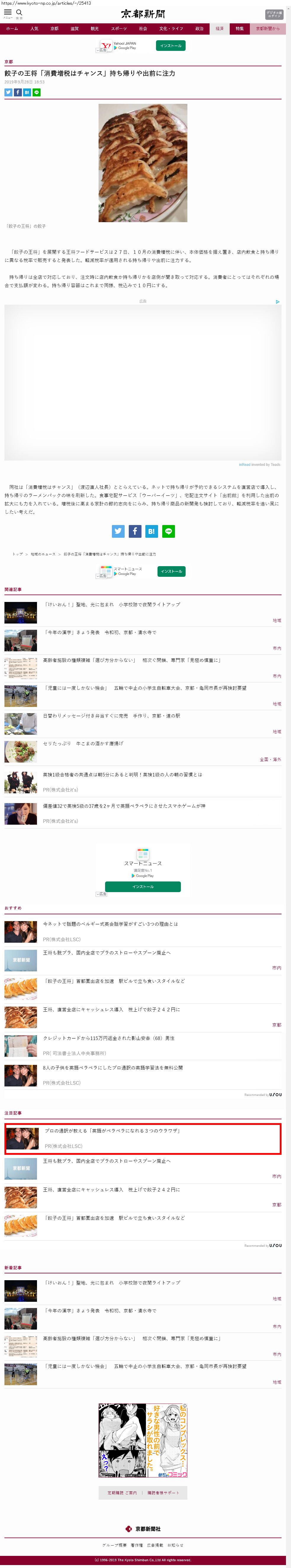The height and width of the screenshot is (1568, 291).
Task: Install Yahoo! JAPAN from the ad banner
Action: click(171, 46)
